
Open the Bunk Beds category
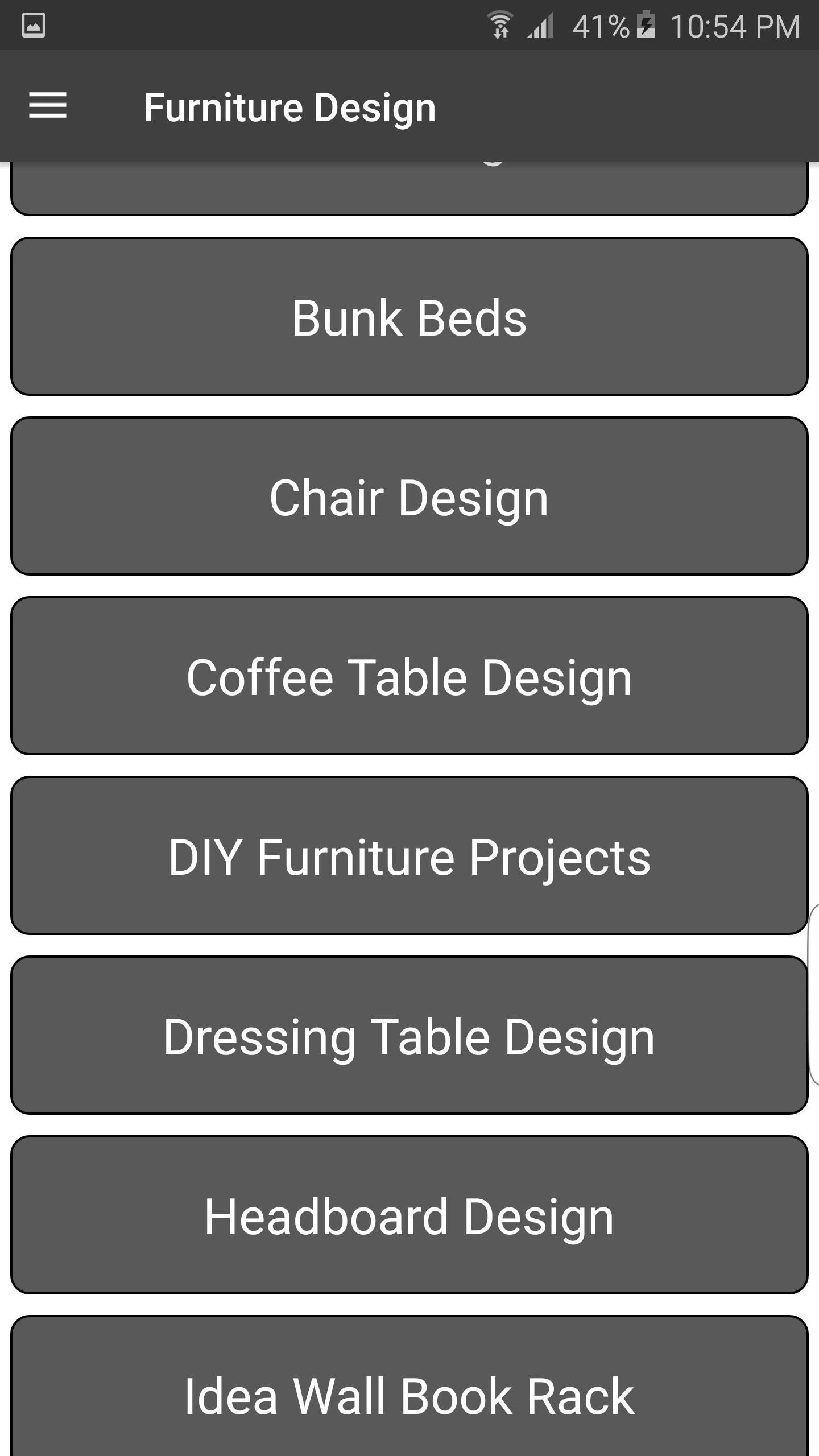point(408,317)
